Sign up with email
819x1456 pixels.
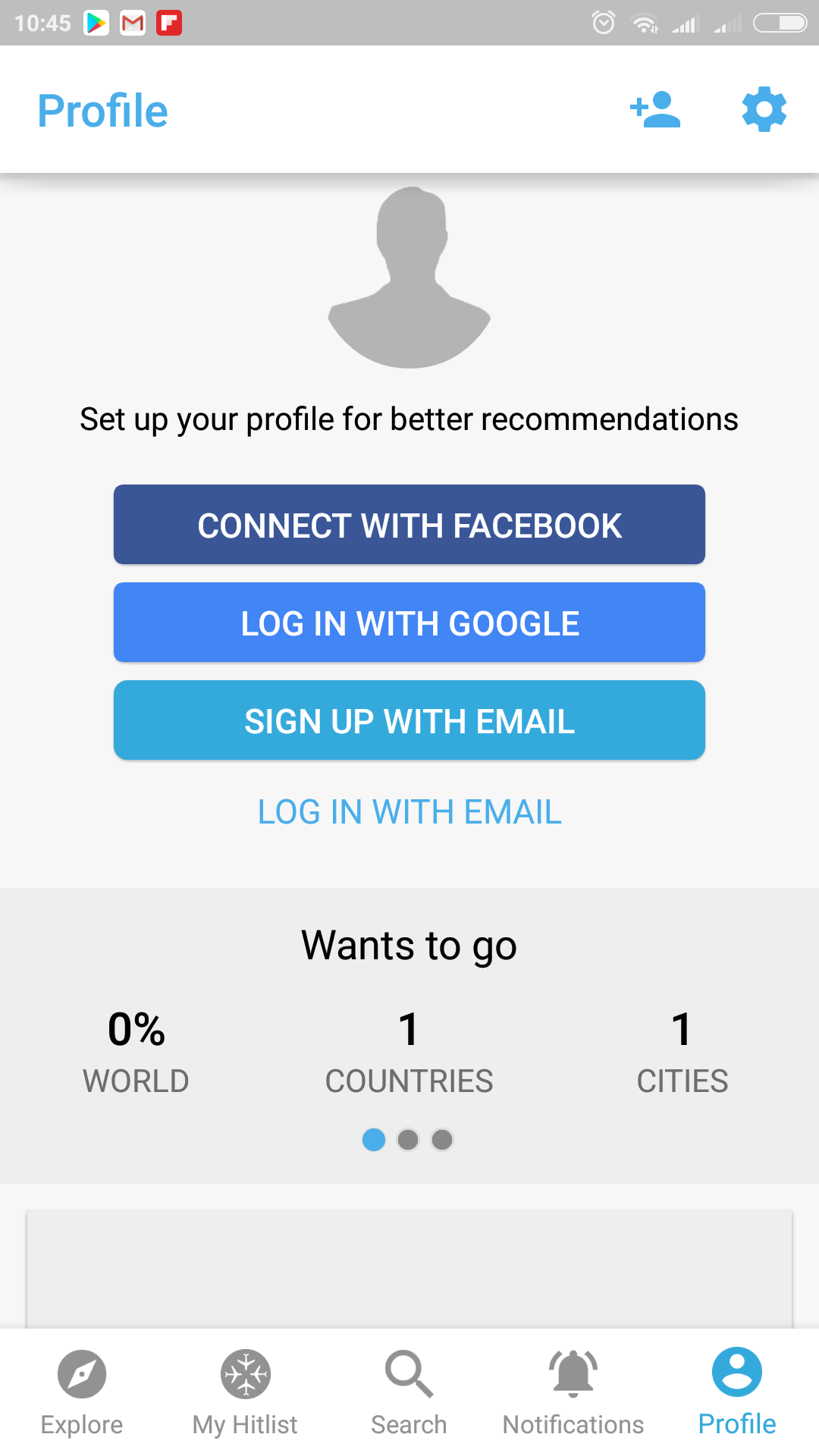(409, 720)
